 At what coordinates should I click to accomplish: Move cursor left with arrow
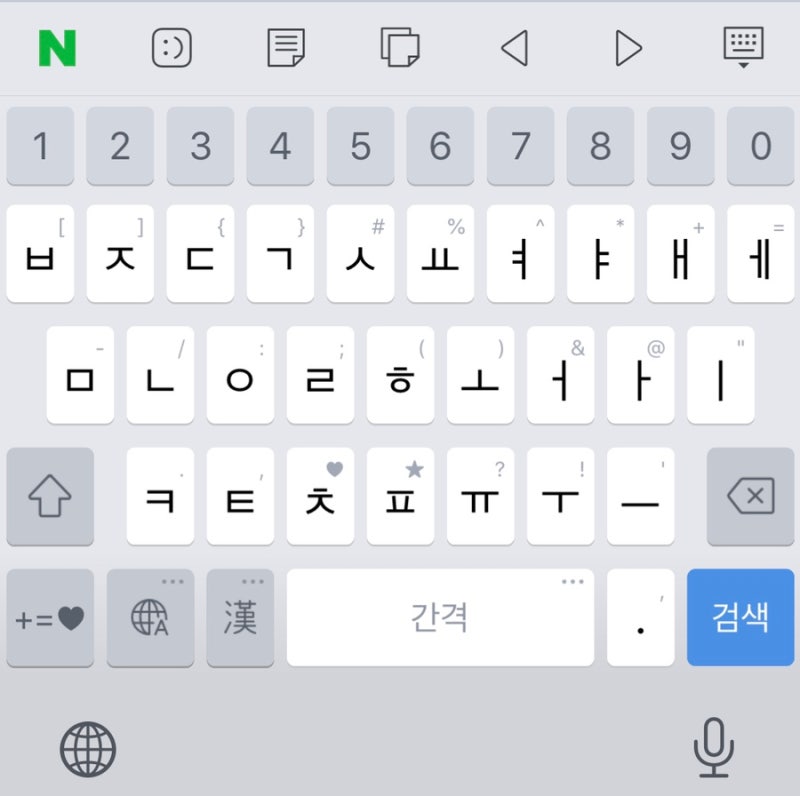pyautogui.click(x=514, y=48)
